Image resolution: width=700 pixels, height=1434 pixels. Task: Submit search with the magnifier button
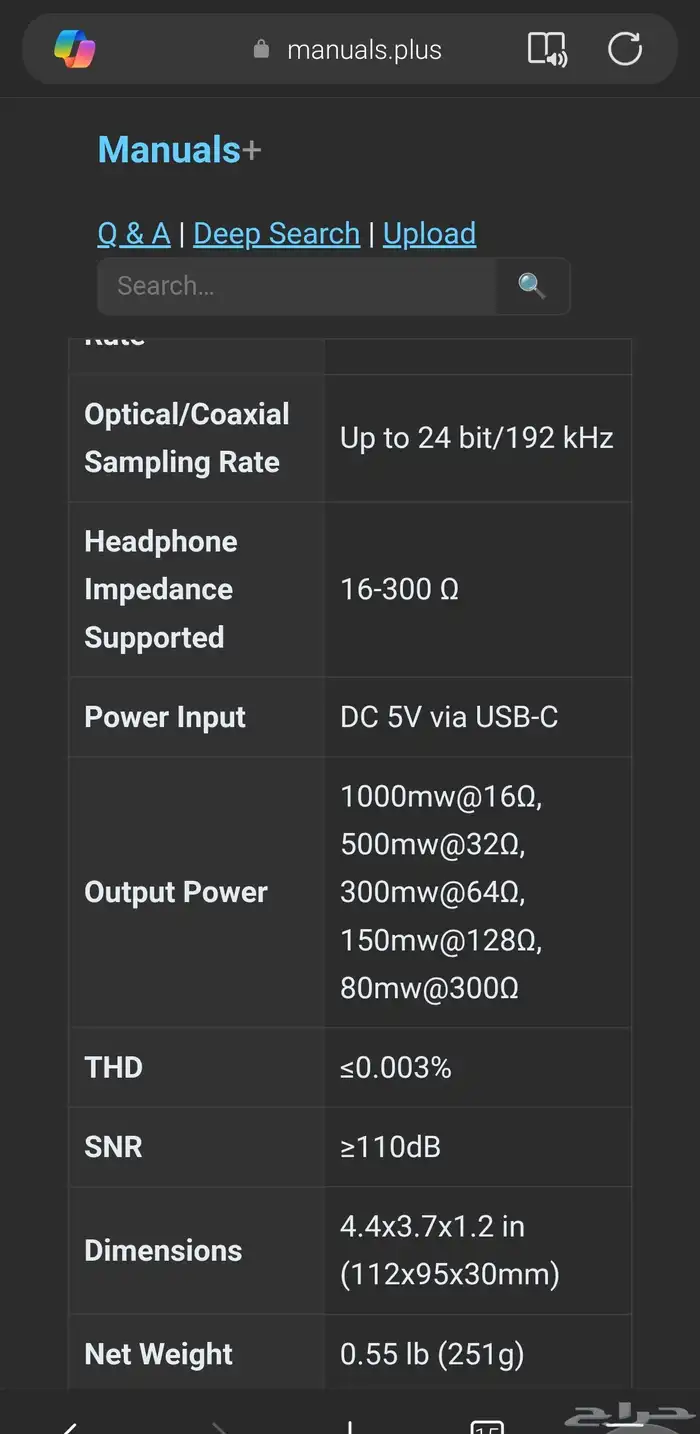[x=532, y=286]
